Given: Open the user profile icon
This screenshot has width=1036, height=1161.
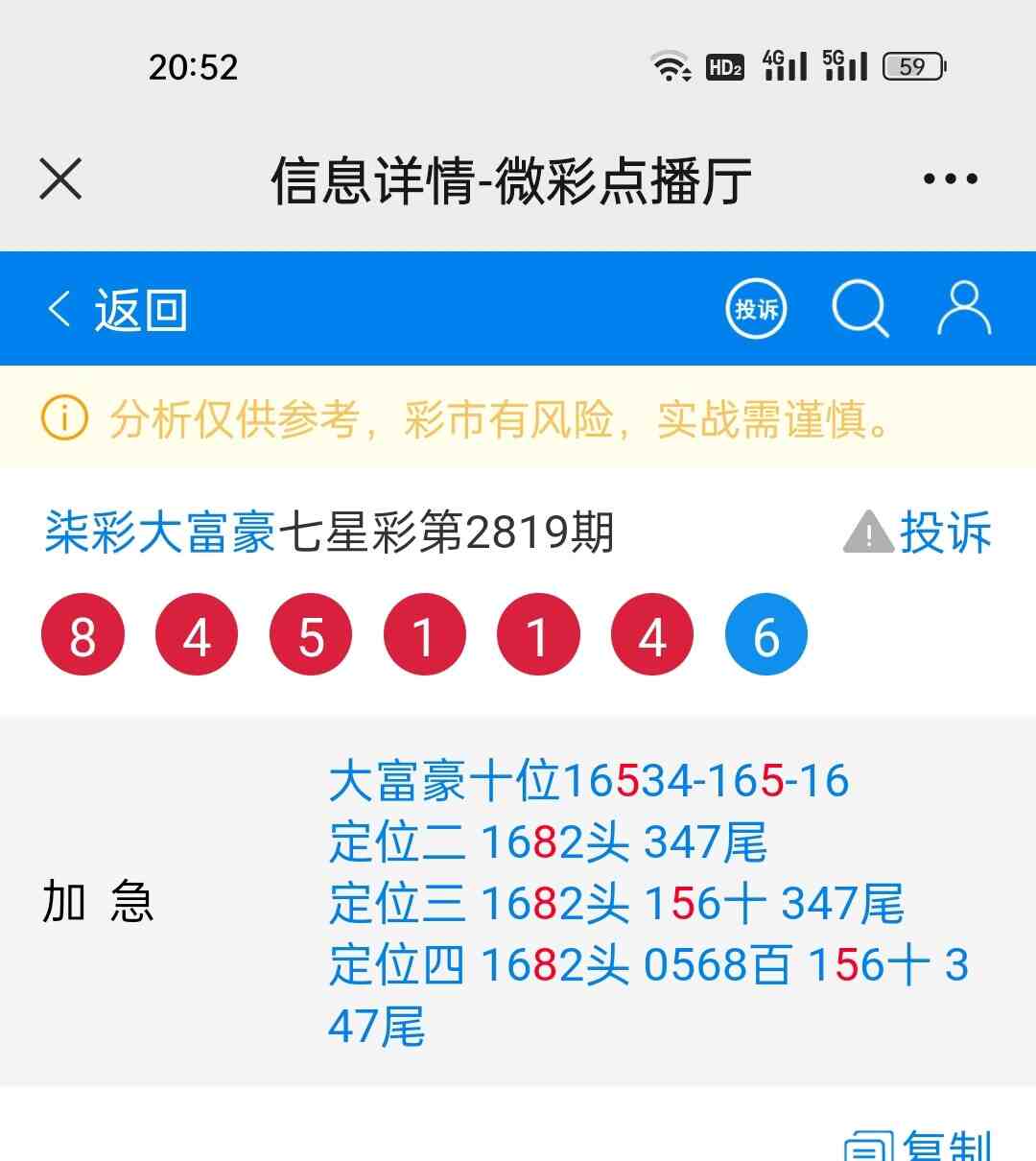Looking at the screenshot, I should [963, 309].
